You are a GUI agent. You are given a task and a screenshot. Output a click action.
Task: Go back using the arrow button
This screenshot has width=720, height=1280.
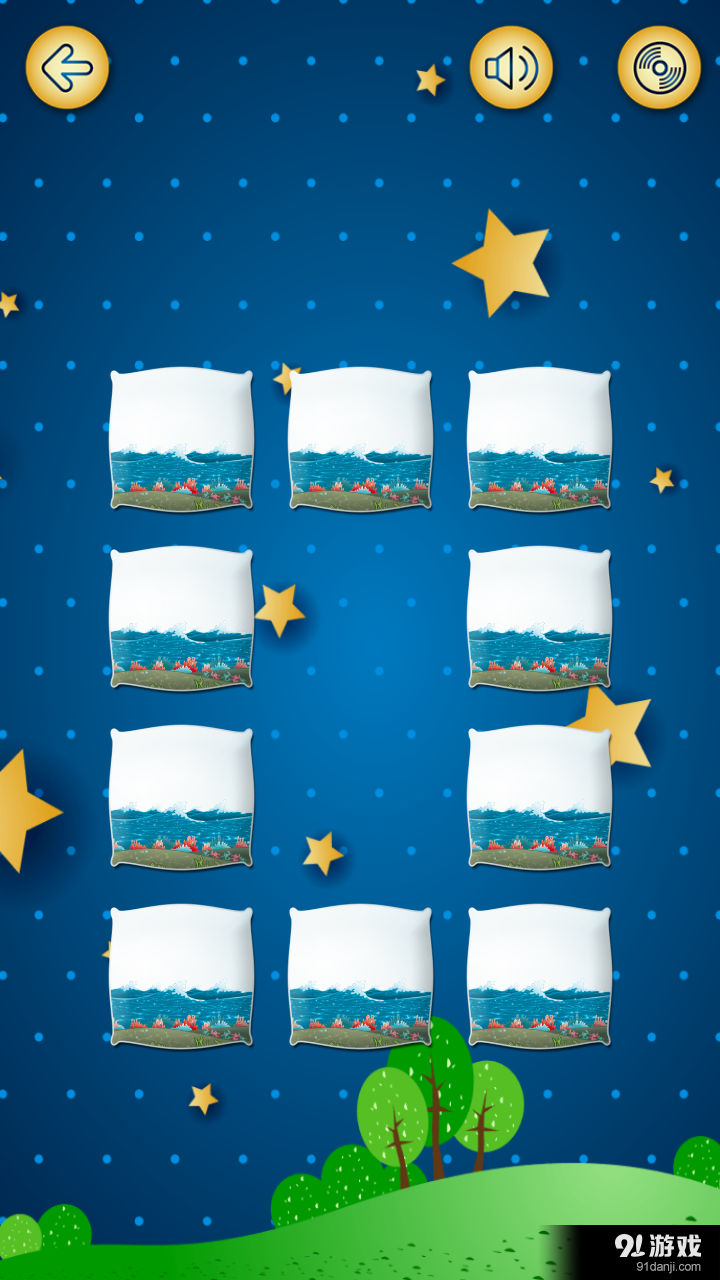point(67,68)
